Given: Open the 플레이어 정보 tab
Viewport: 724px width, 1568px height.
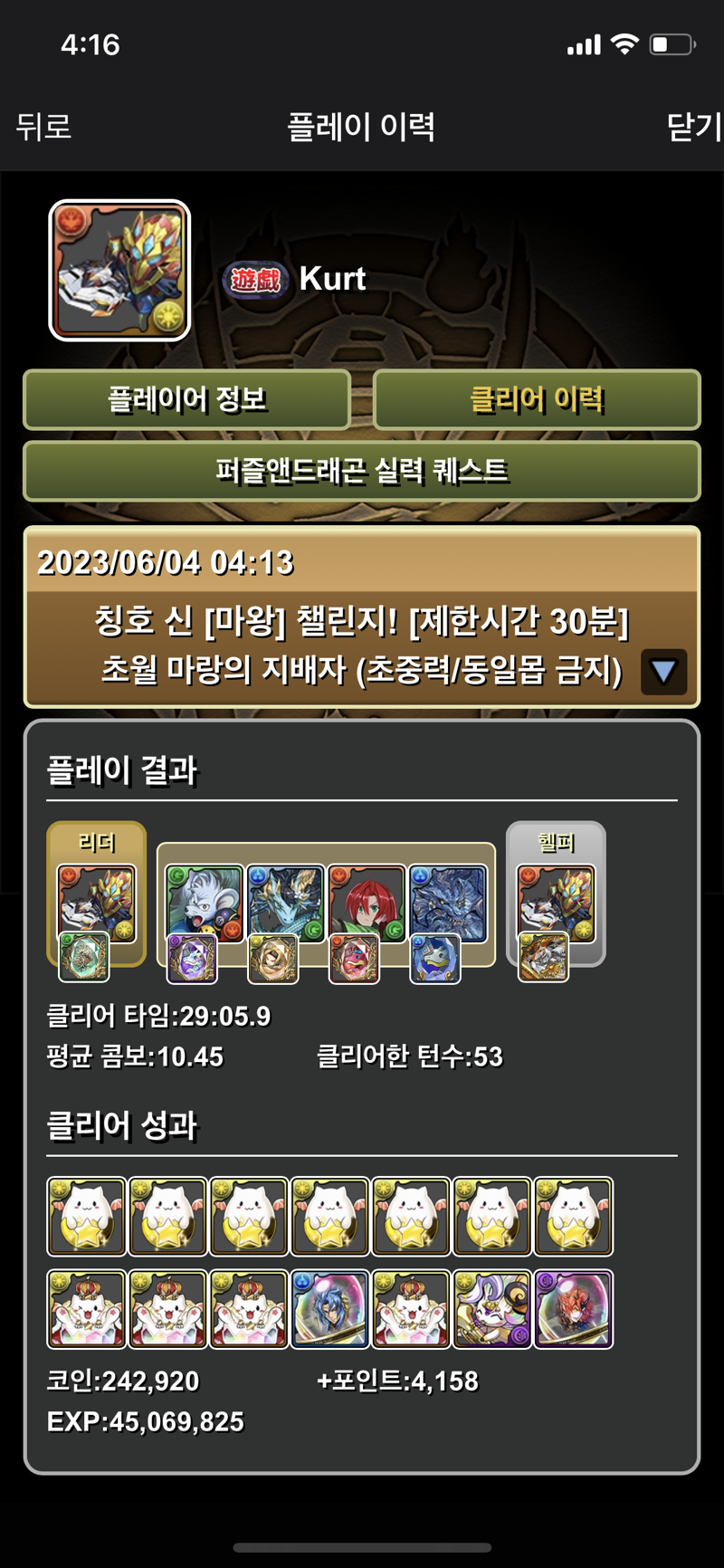Looking at the screenshot, I should [x=186, y=399].
